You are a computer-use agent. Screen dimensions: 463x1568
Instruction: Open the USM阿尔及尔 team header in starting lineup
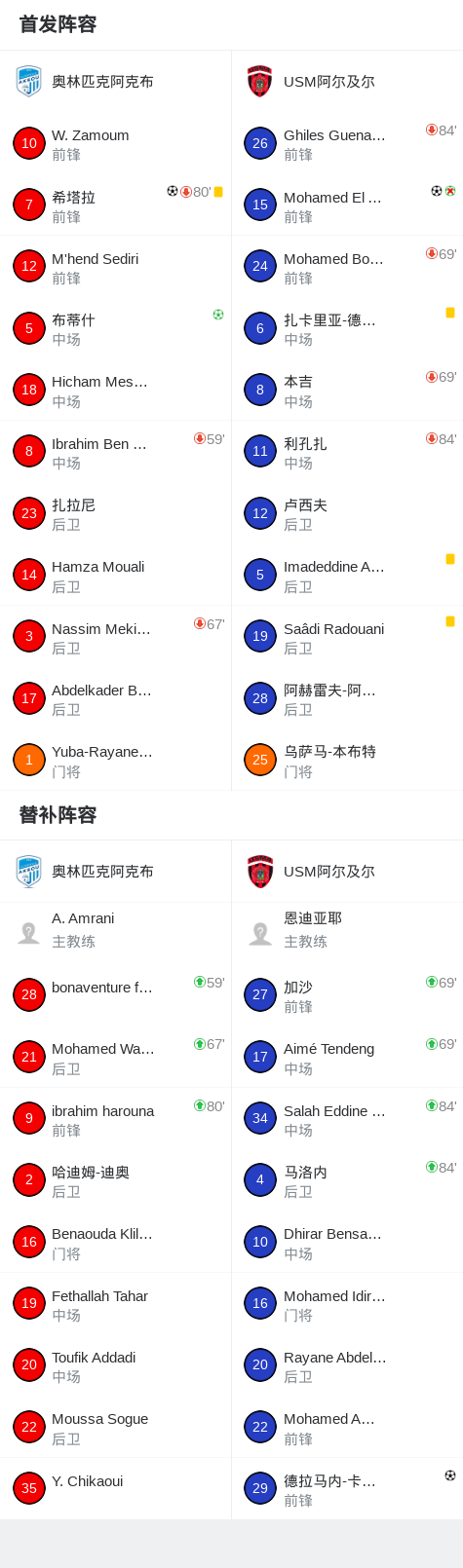[x=347, y=82]
